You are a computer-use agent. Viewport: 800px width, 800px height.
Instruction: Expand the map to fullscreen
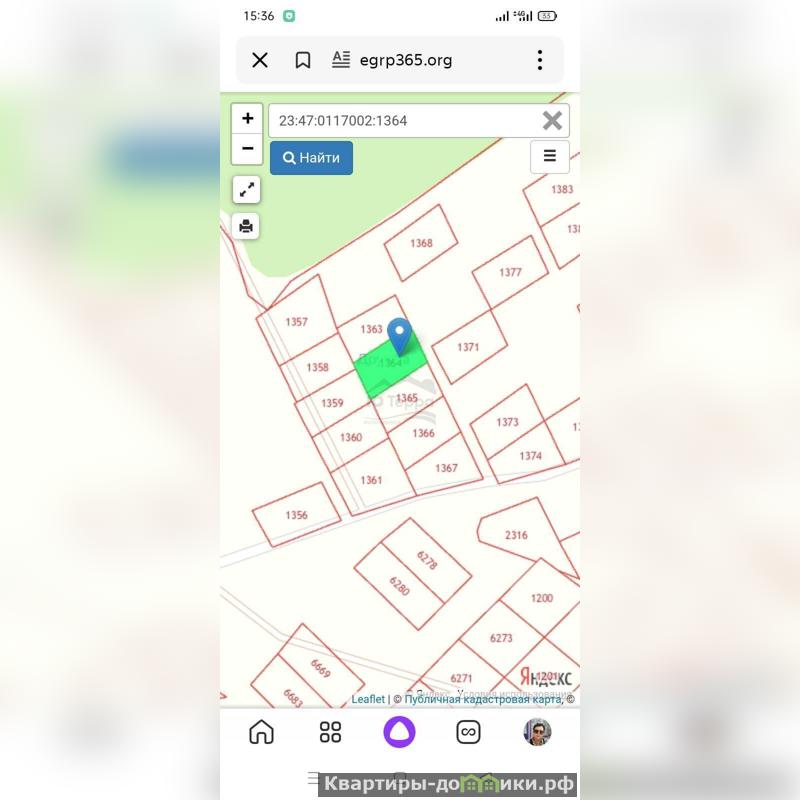coord(247,190)
